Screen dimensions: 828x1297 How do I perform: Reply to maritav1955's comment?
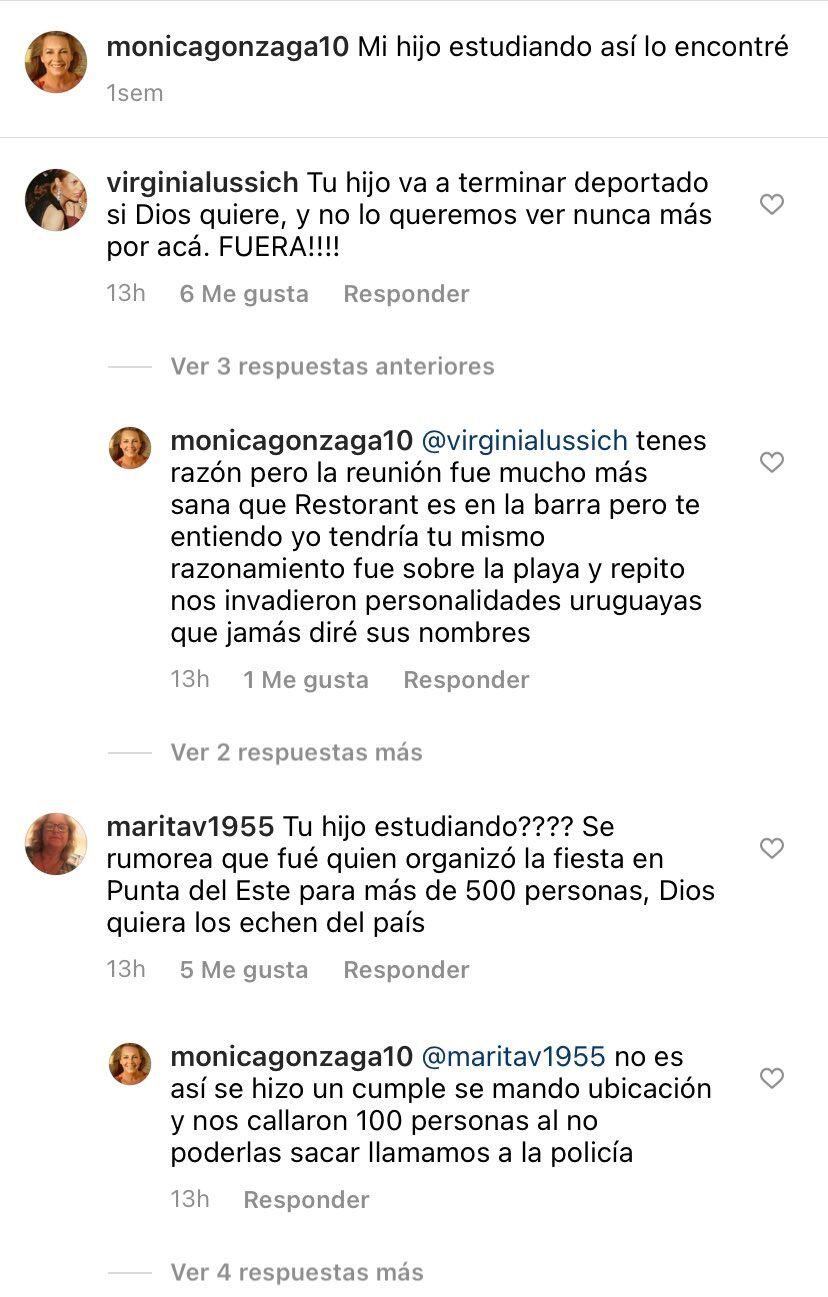(406, 970)
